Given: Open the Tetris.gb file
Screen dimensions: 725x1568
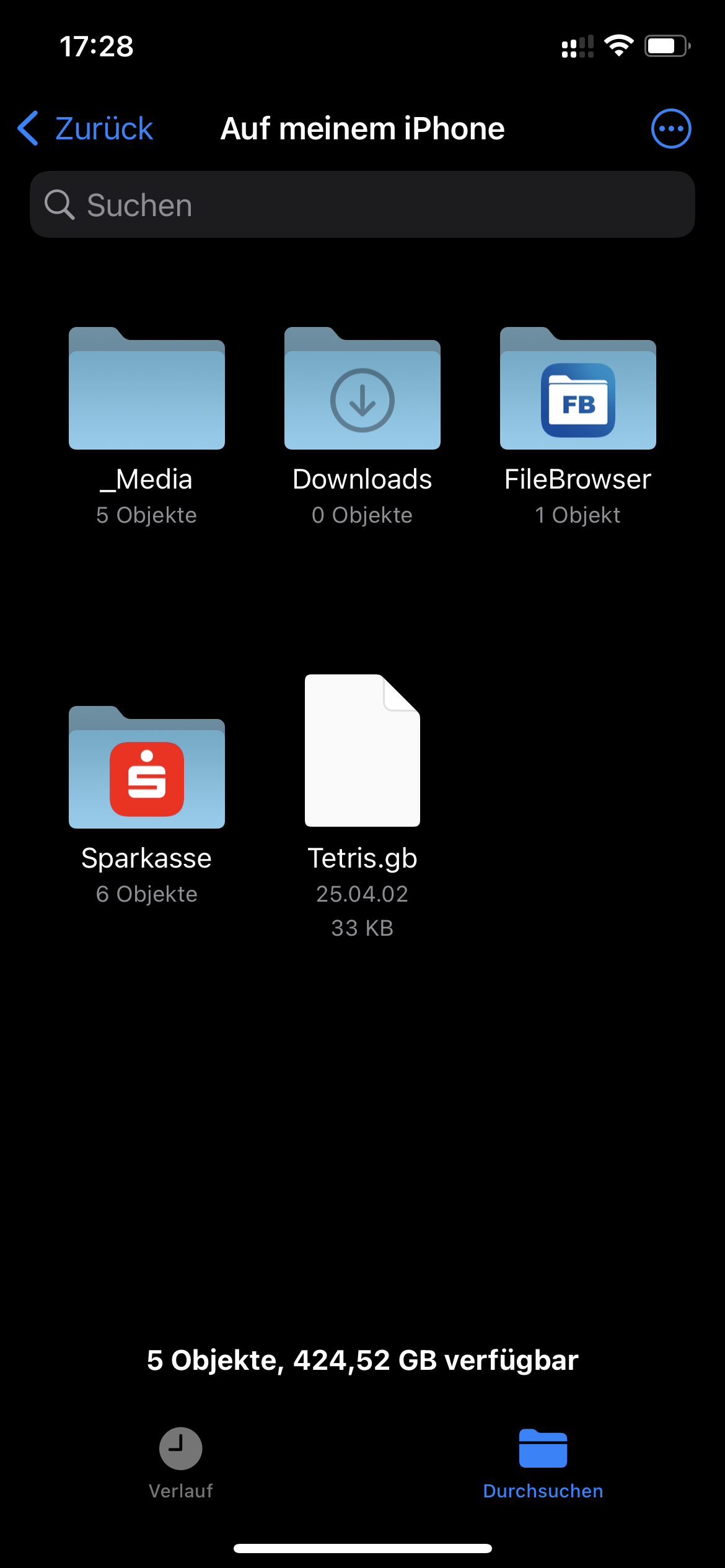Looking at the screenshot, I should click(x=362, y=751).
